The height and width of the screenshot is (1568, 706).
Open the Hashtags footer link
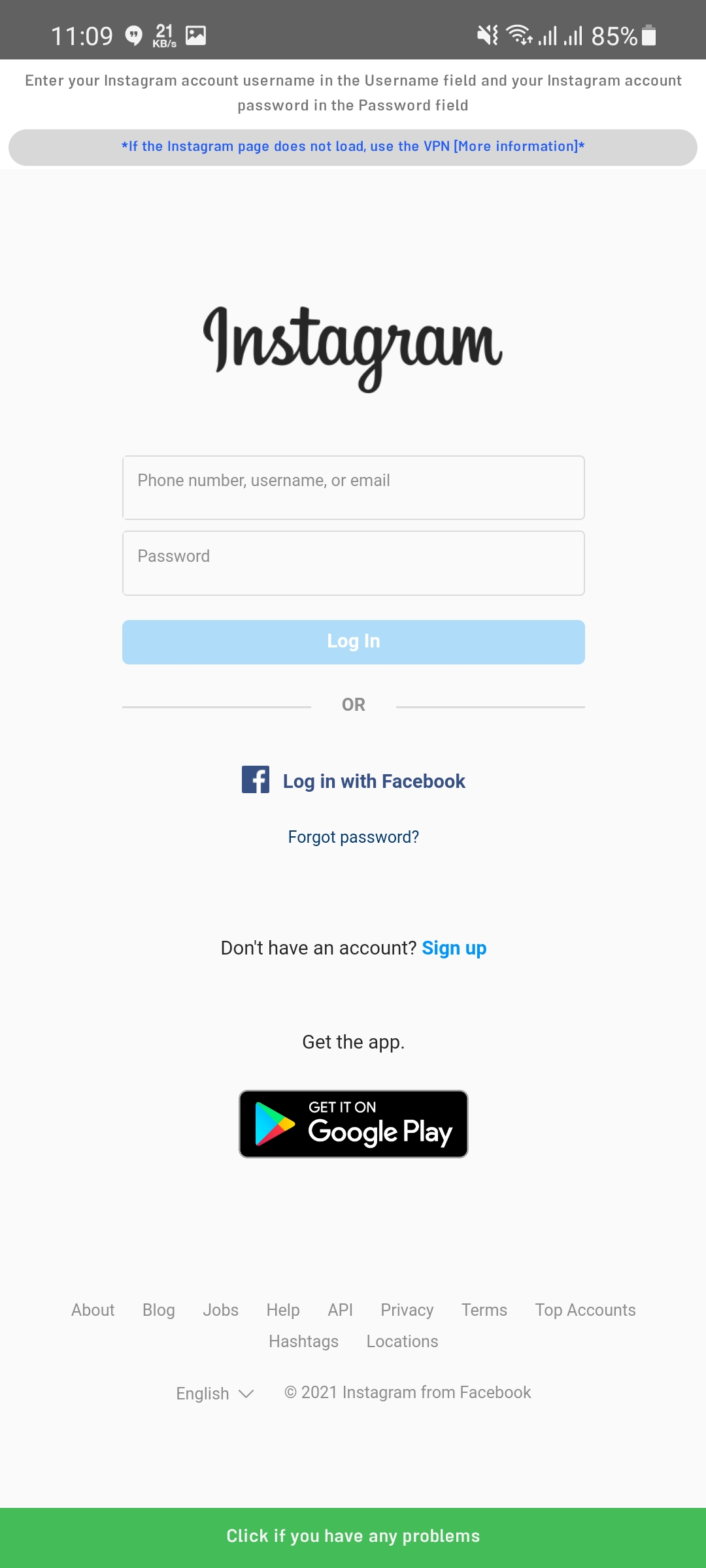[303, 1341]
